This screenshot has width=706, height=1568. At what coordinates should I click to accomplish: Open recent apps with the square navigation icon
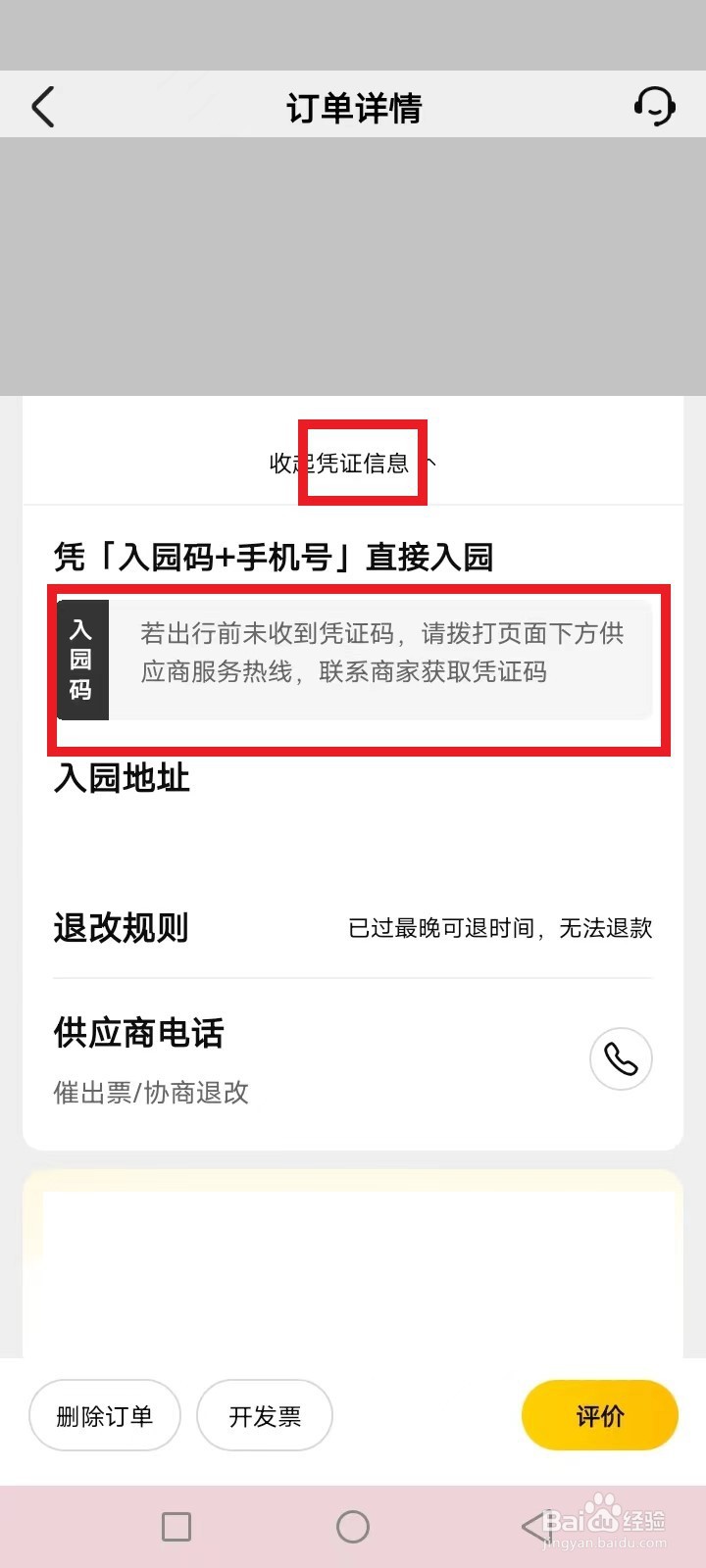(176, 1526)
